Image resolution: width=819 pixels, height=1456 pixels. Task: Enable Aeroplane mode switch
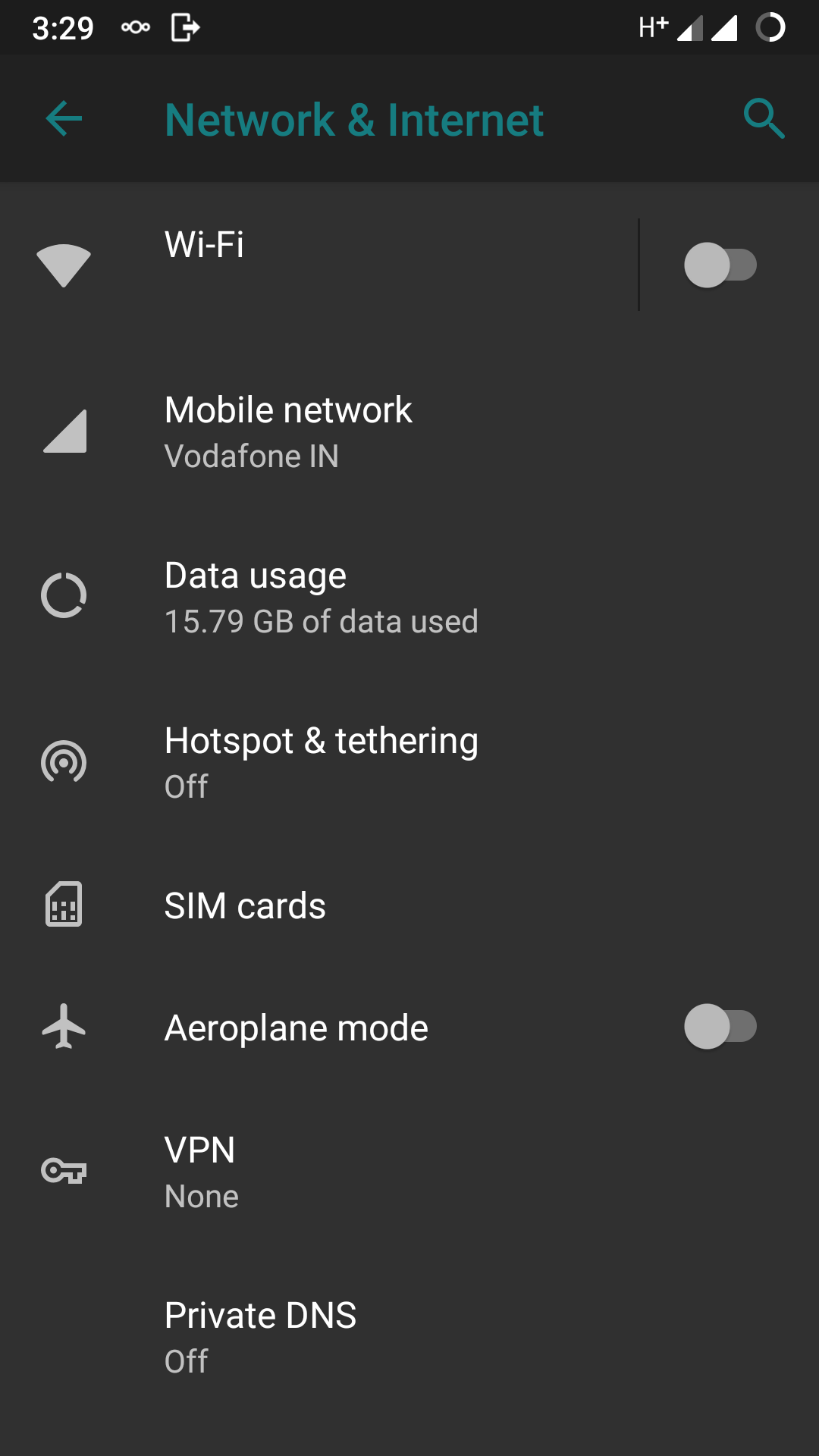pos(720,1027)
